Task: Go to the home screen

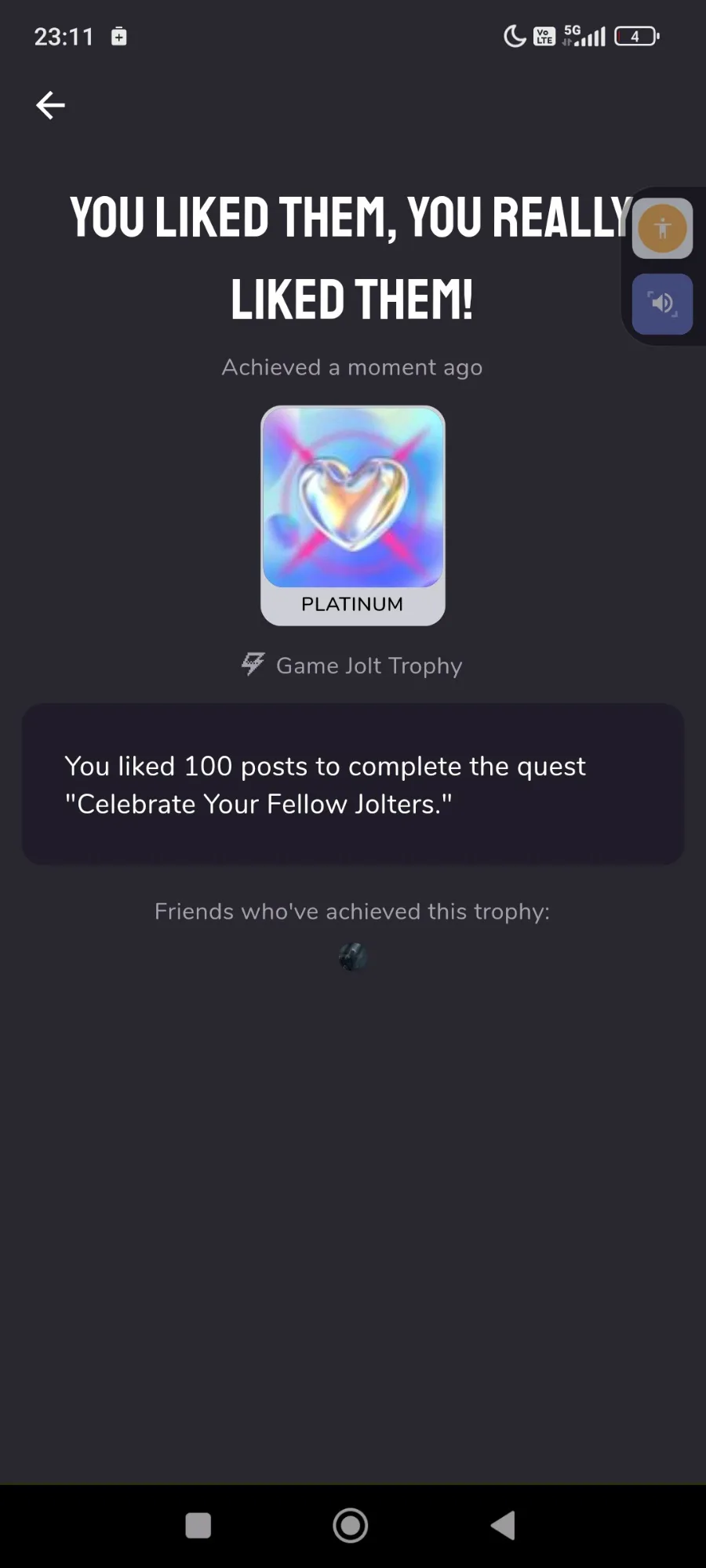Action: tap(351, 1526)
